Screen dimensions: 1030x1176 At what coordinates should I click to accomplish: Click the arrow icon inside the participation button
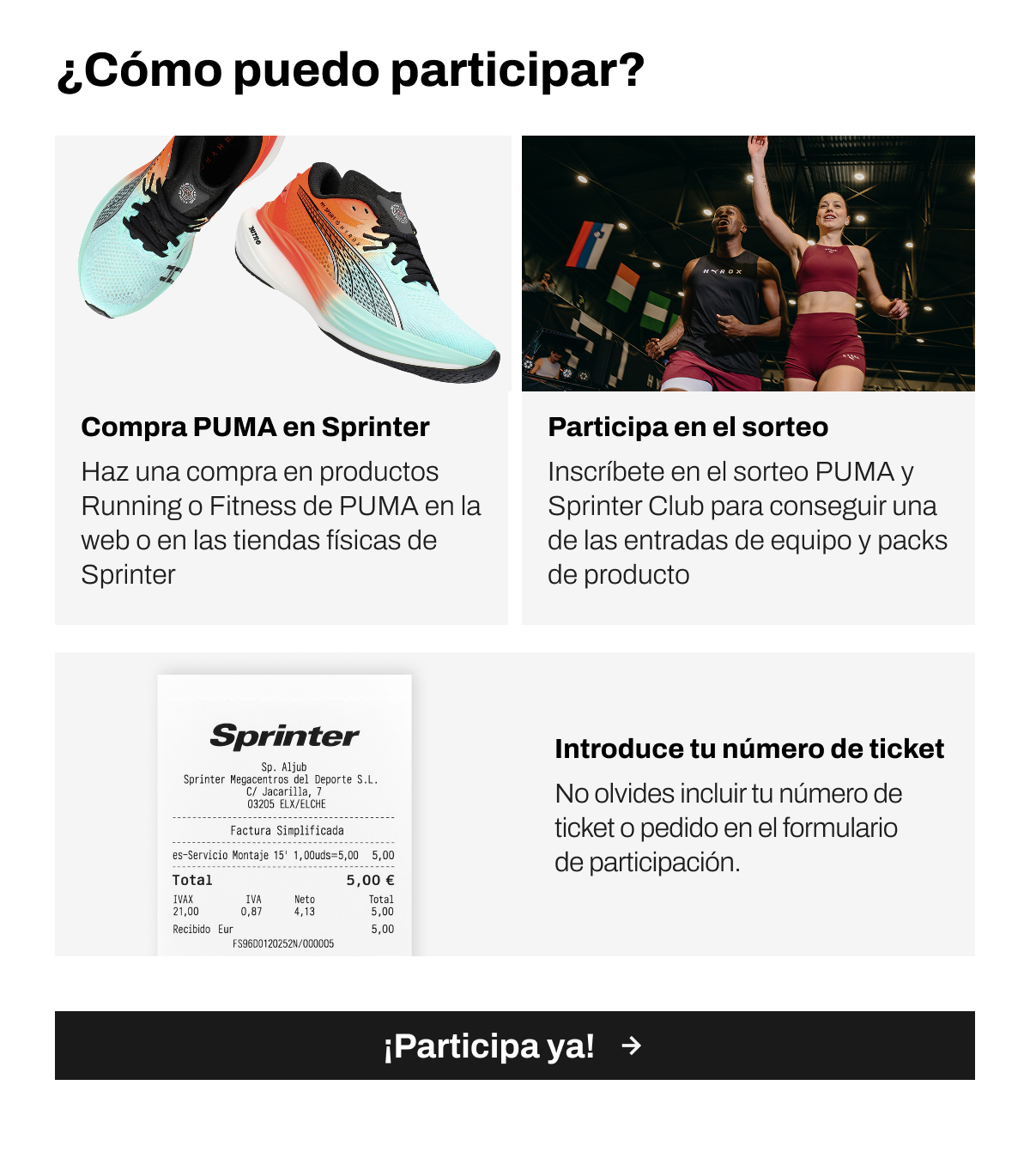click(633, 1046)
